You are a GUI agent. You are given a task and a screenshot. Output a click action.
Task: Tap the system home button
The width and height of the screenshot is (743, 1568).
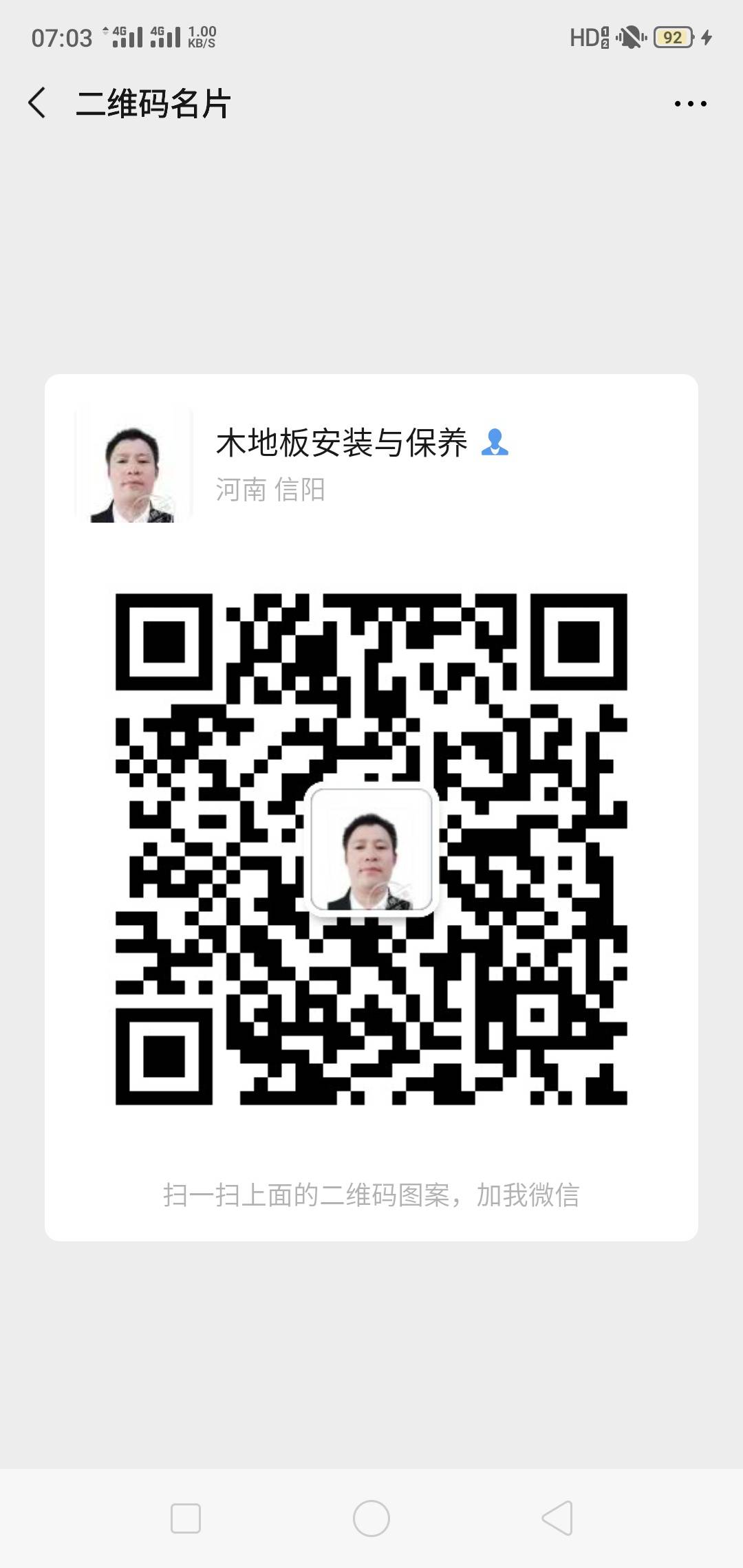coord(371,1518)
